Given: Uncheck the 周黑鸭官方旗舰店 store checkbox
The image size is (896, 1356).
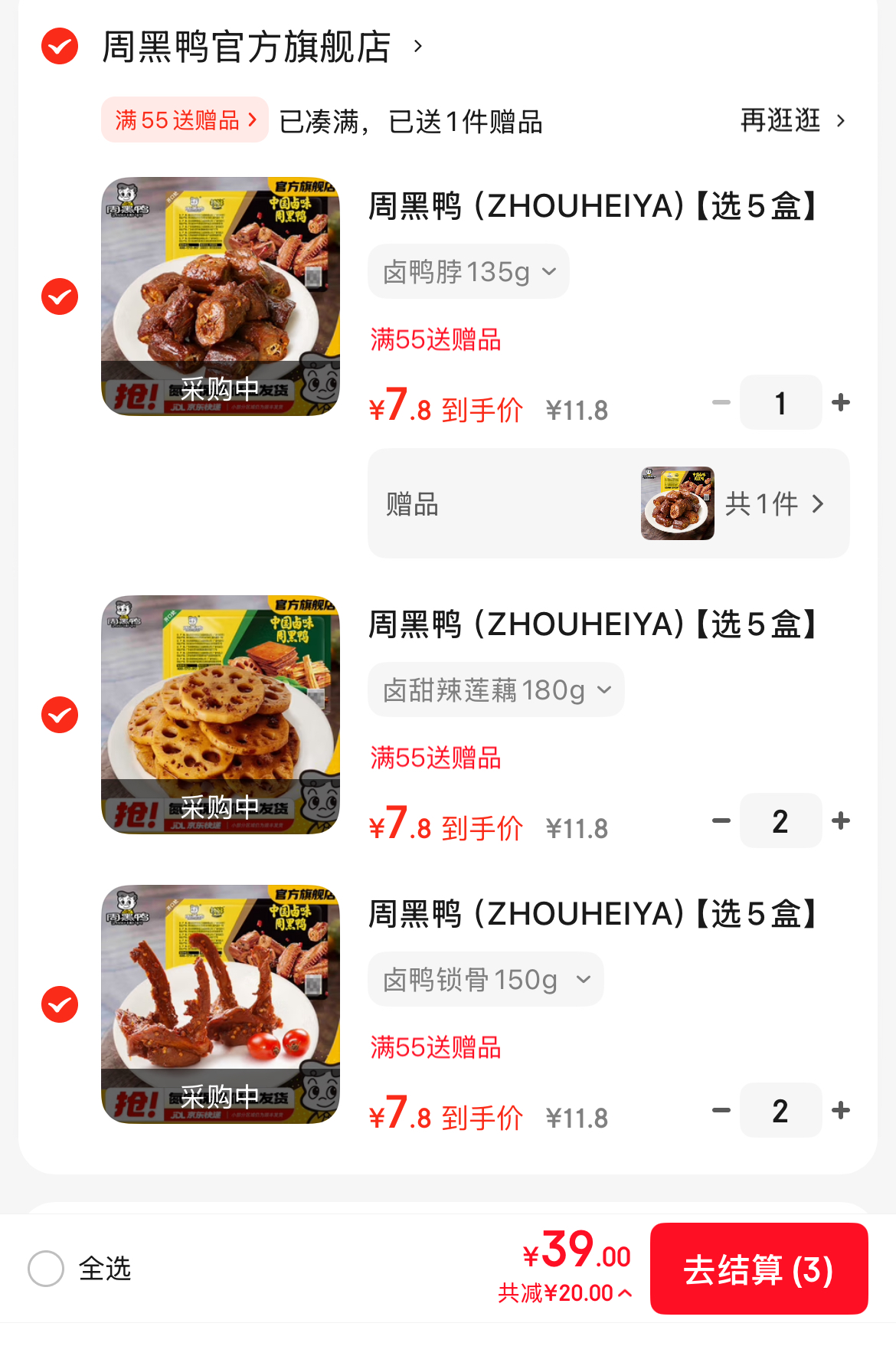Looking at the screenshot, I should (x=60, y=46).
